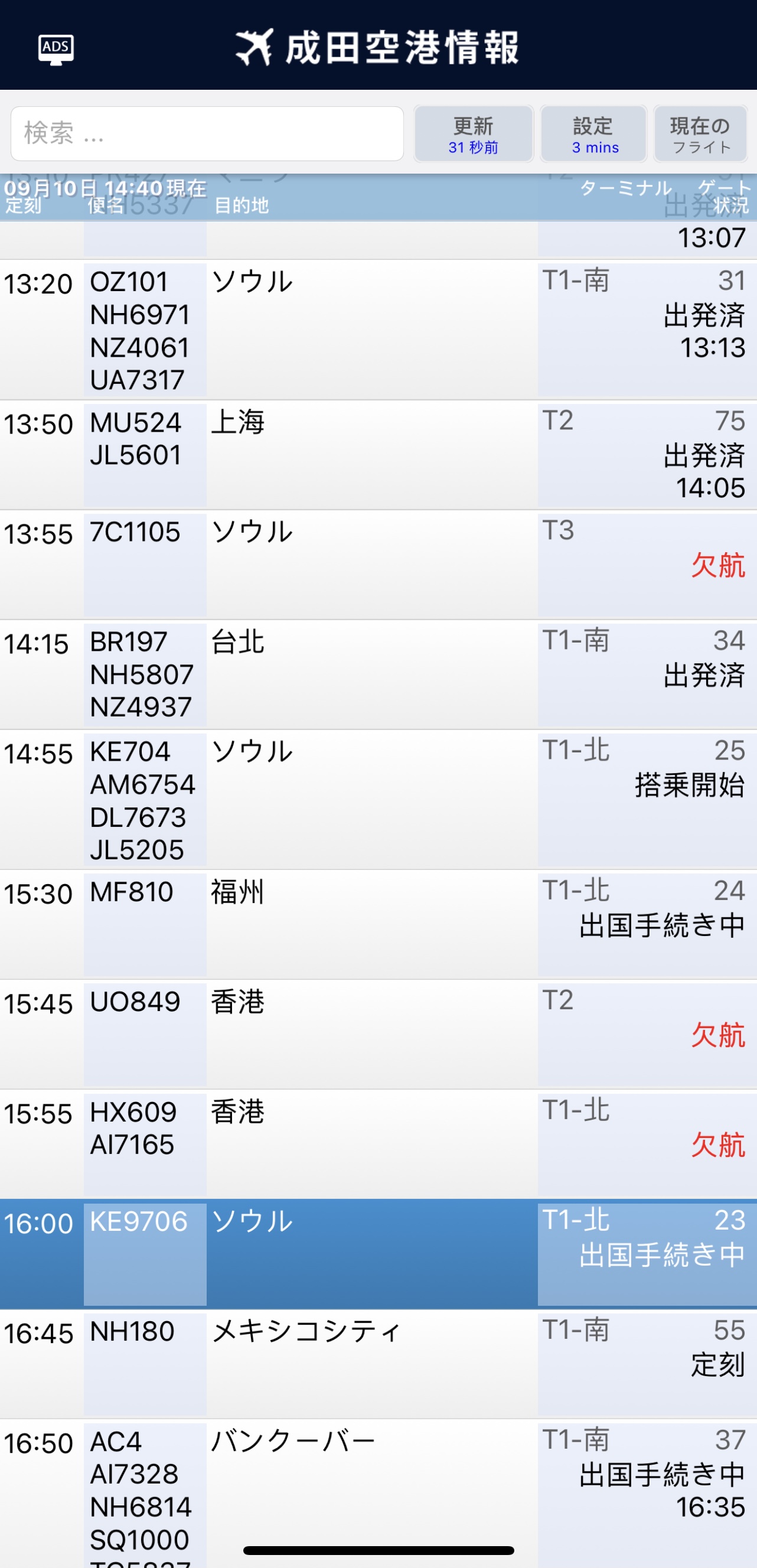Screen dimensions: 757x1568
Task: Refresh flights with the 更新 button
Action: pyautogui.click(x=474, y=134)
